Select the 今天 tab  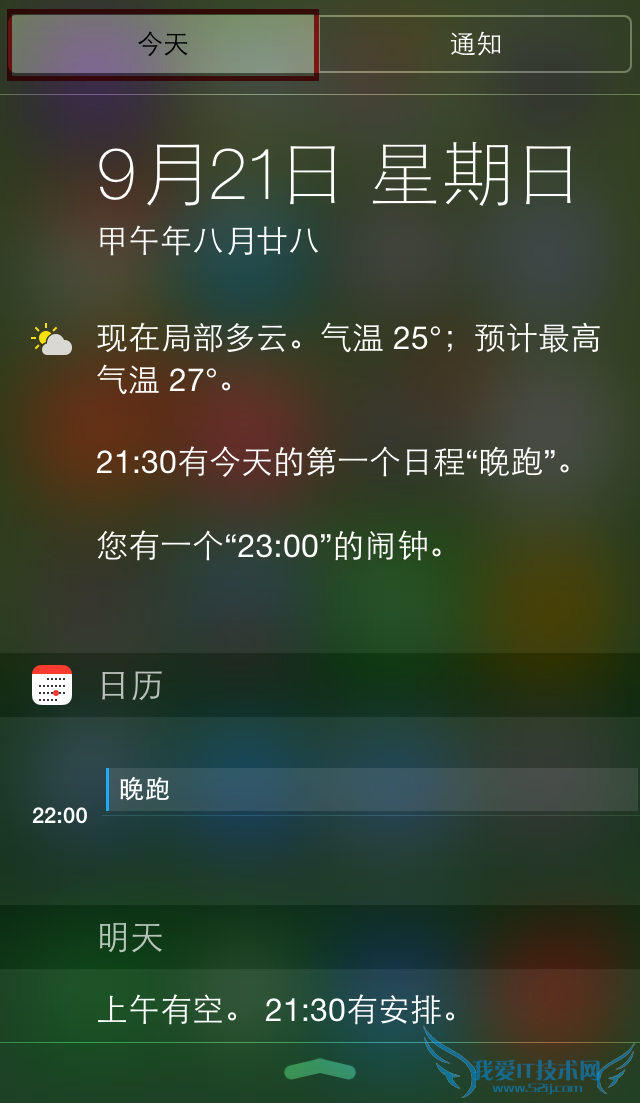coord(163,45)
